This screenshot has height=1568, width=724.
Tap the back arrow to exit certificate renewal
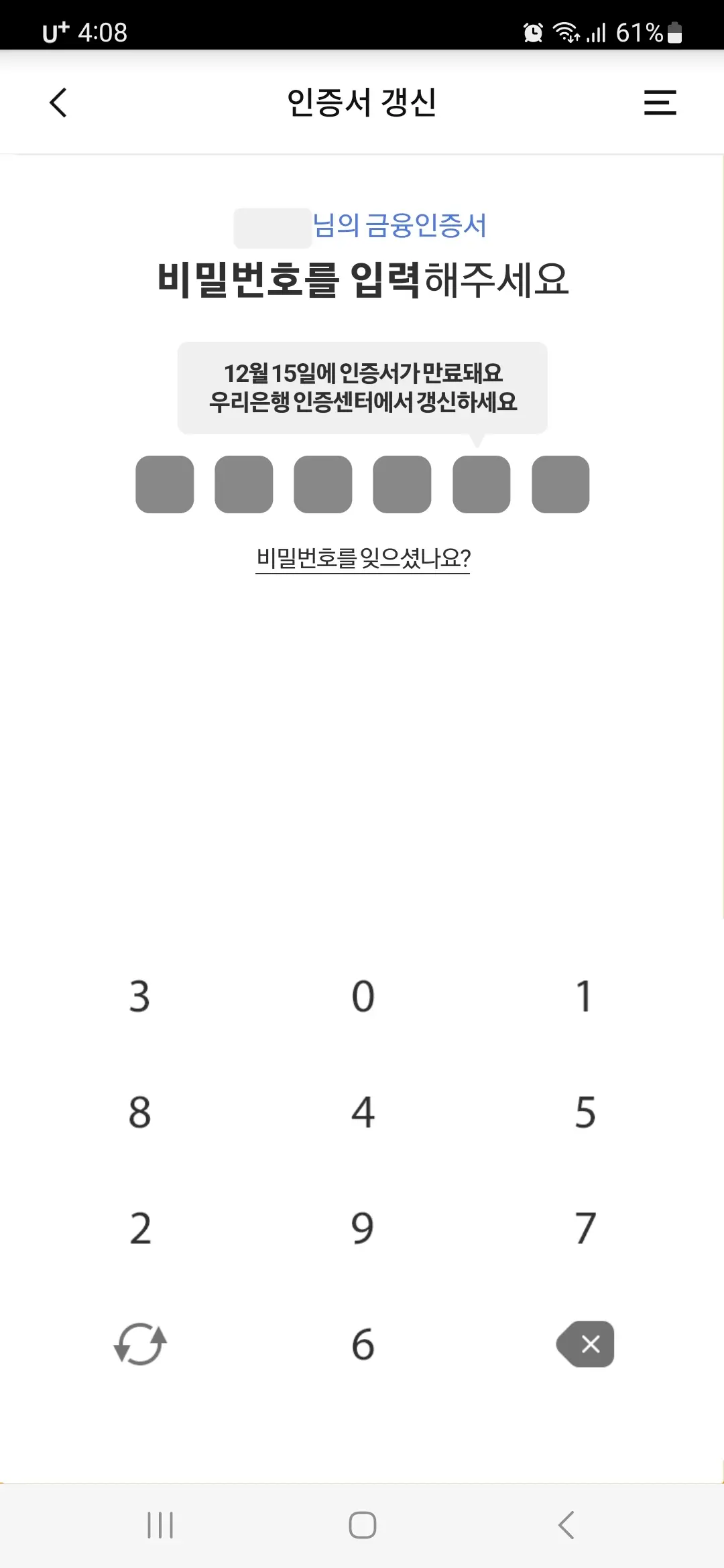click(x=58, y=104)
